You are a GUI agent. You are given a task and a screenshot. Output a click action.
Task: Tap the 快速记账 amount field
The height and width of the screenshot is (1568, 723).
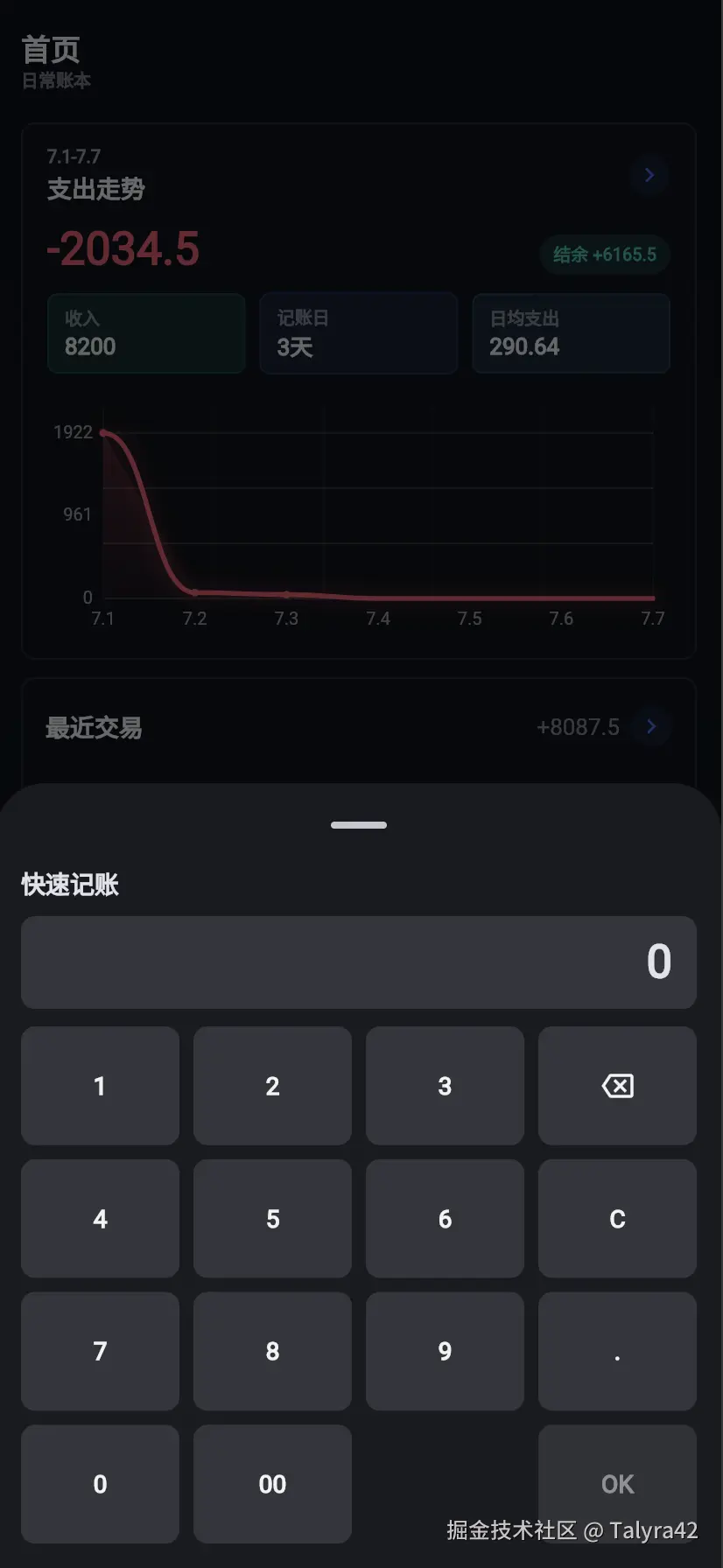pyautogui.click(x=359, y=962)
